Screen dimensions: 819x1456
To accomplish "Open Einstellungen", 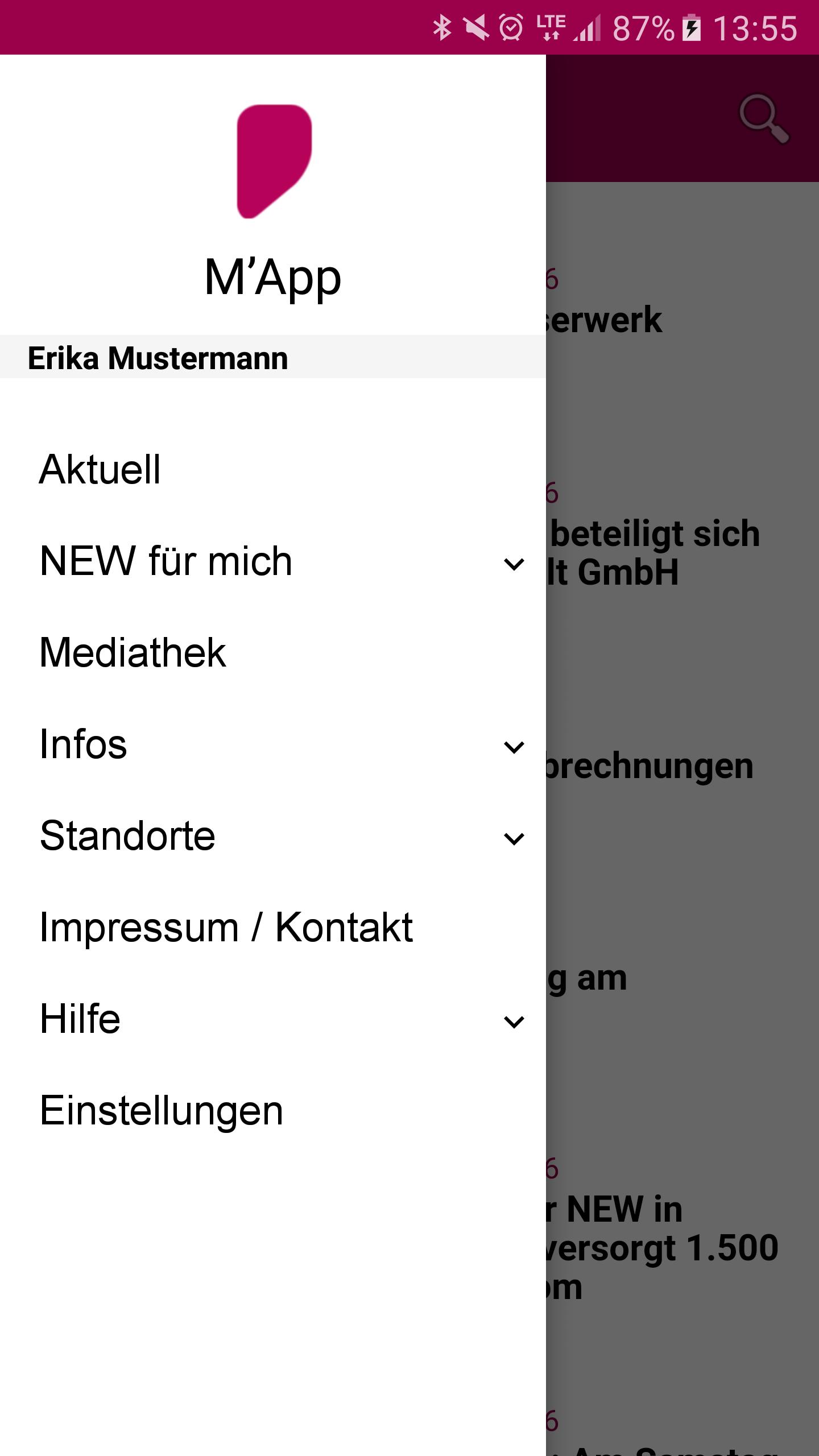I will [x=161, y=1111].
